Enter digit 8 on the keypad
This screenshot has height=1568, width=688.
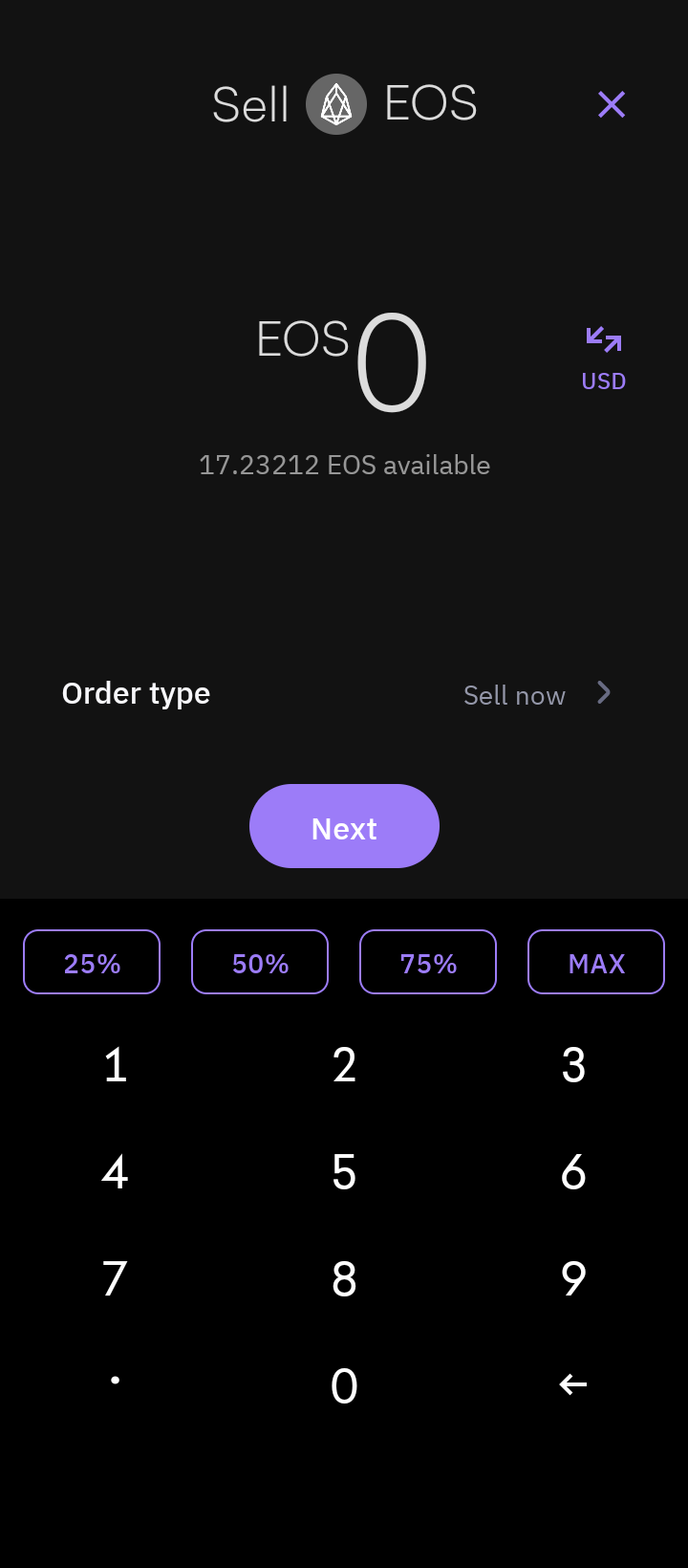(x=344, y=1279)
